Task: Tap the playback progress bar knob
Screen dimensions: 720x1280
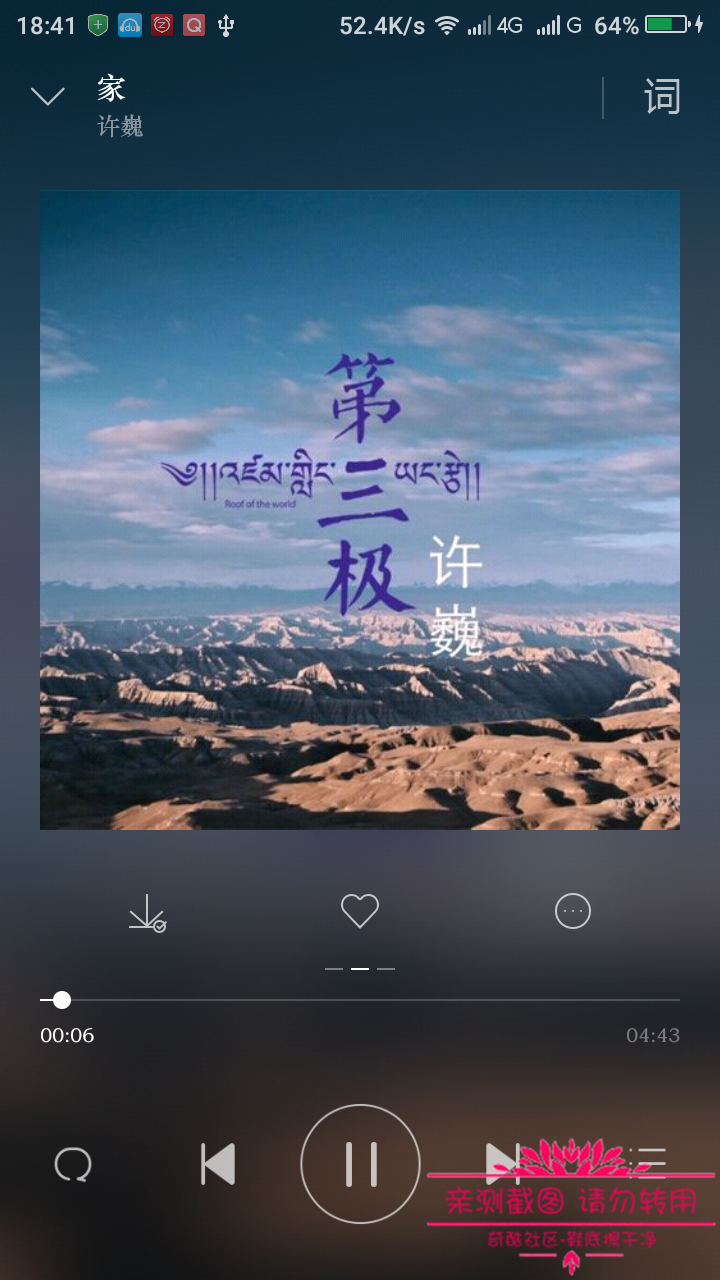Action: tap(62, 999)
